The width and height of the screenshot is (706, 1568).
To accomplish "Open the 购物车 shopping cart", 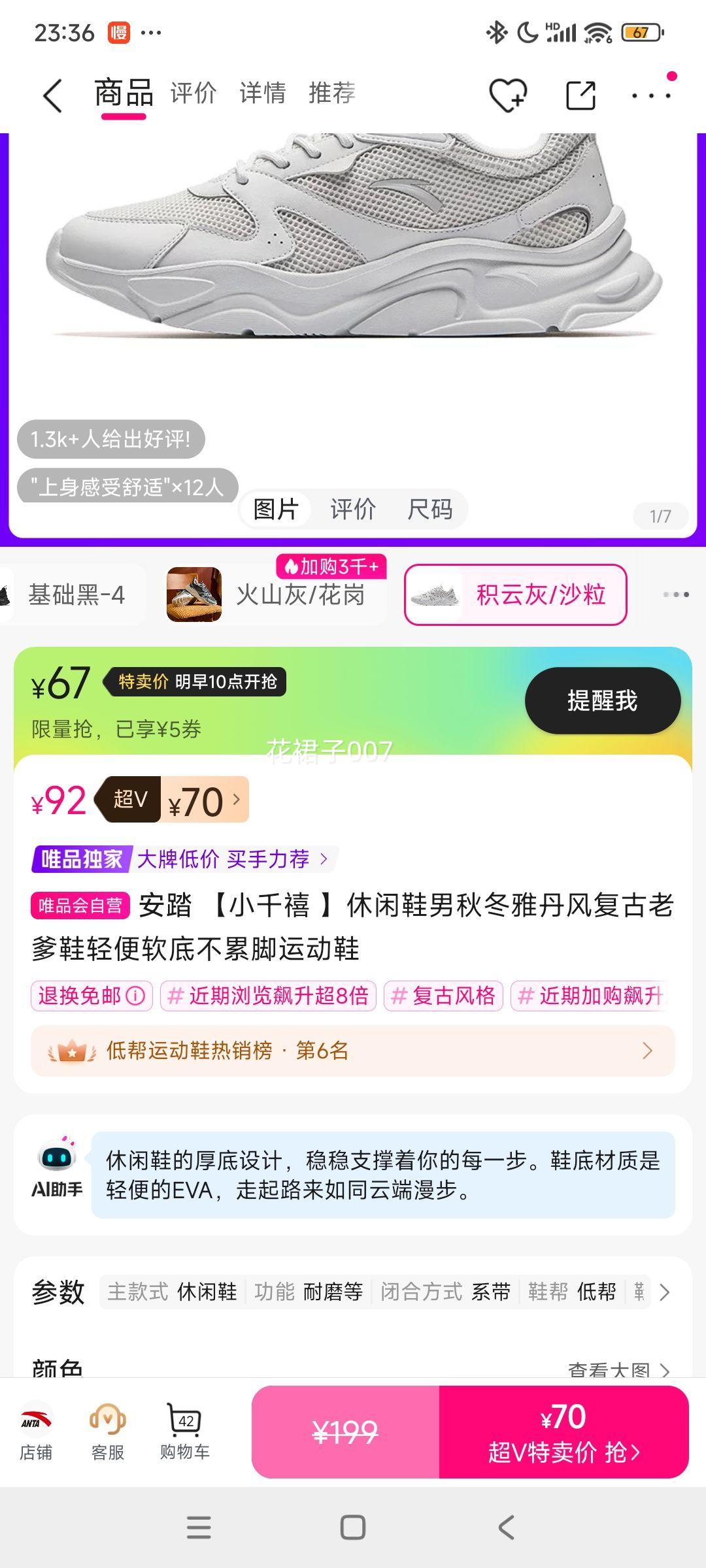I will click(x=185, y=1431).
